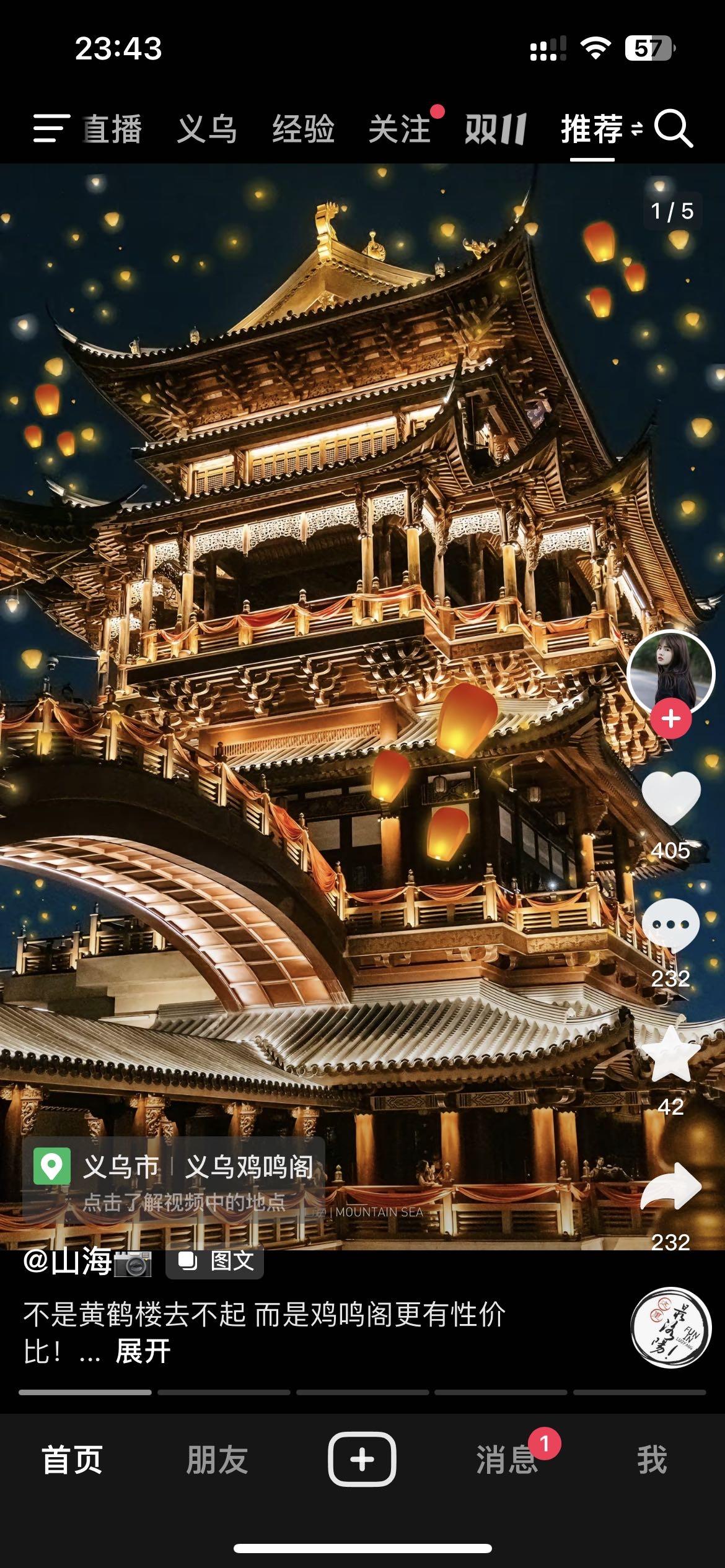Image resolution: width=725 pixels, height=1568 pixels.
Task: Open the 经验 tab
Action: pyautogui.click(x=303, y=129)
